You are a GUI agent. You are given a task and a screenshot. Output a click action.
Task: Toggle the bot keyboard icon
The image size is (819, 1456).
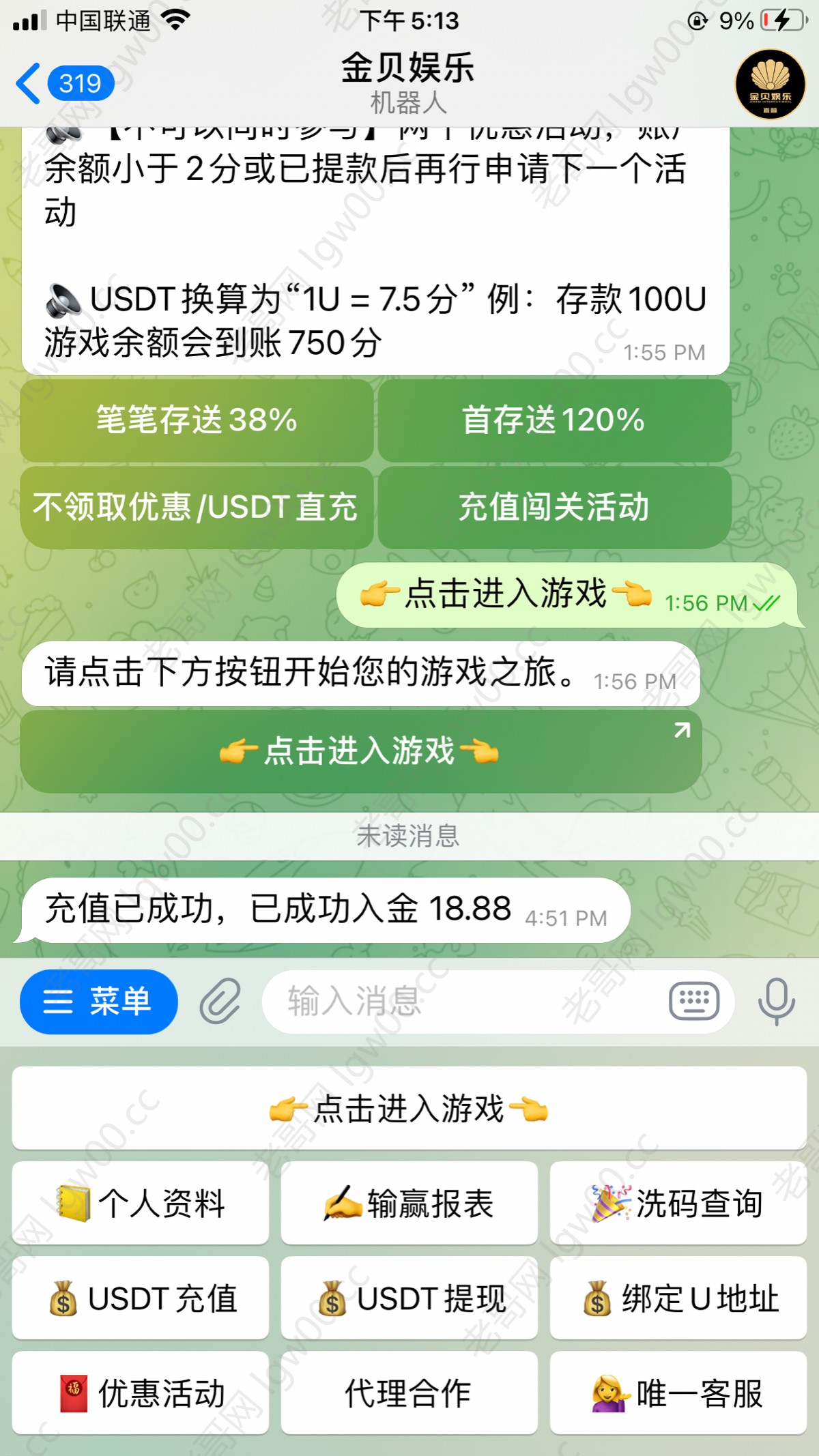694,1002
